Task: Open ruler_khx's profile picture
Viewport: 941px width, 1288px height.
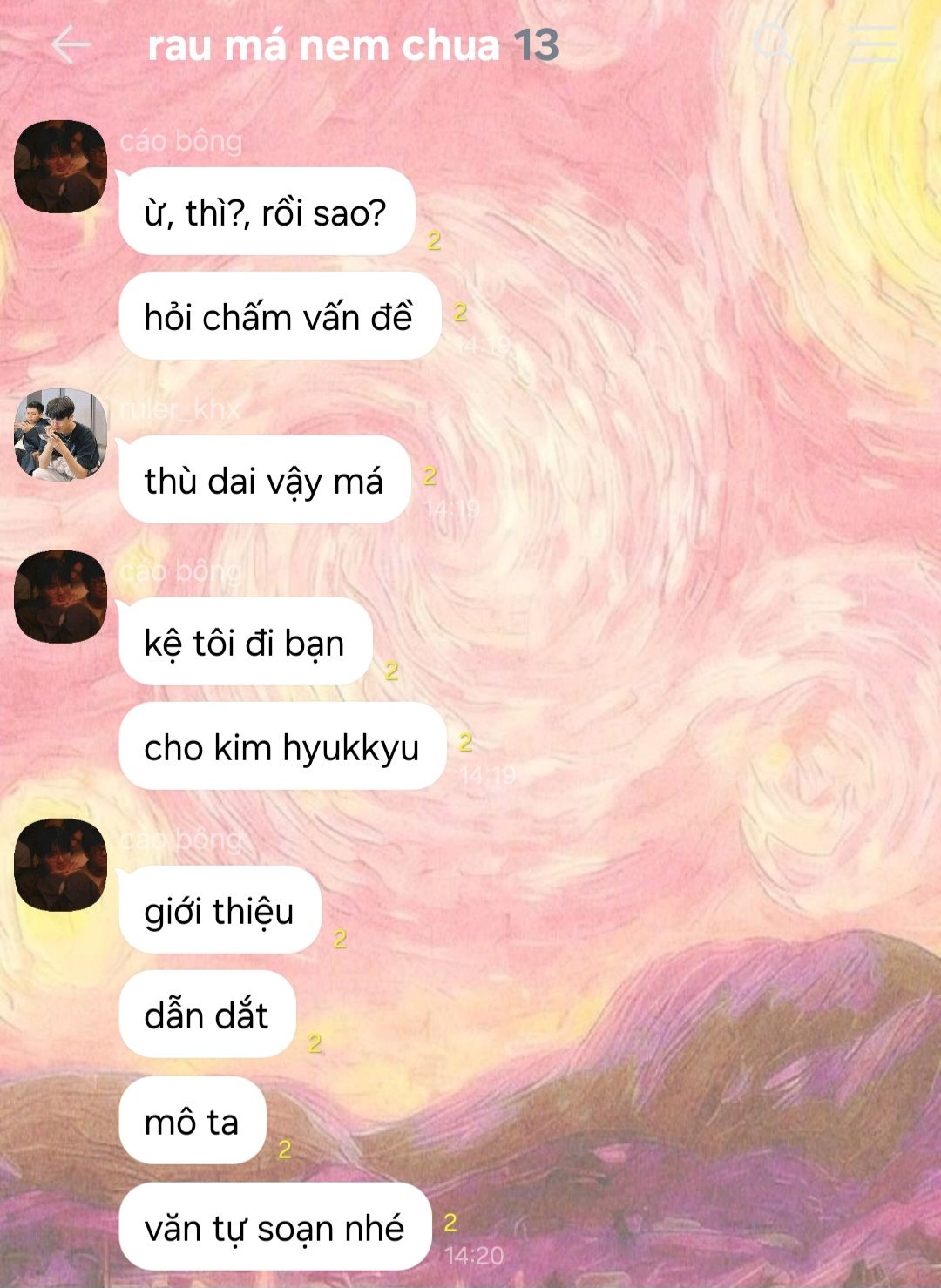Action: click(60, 434)
